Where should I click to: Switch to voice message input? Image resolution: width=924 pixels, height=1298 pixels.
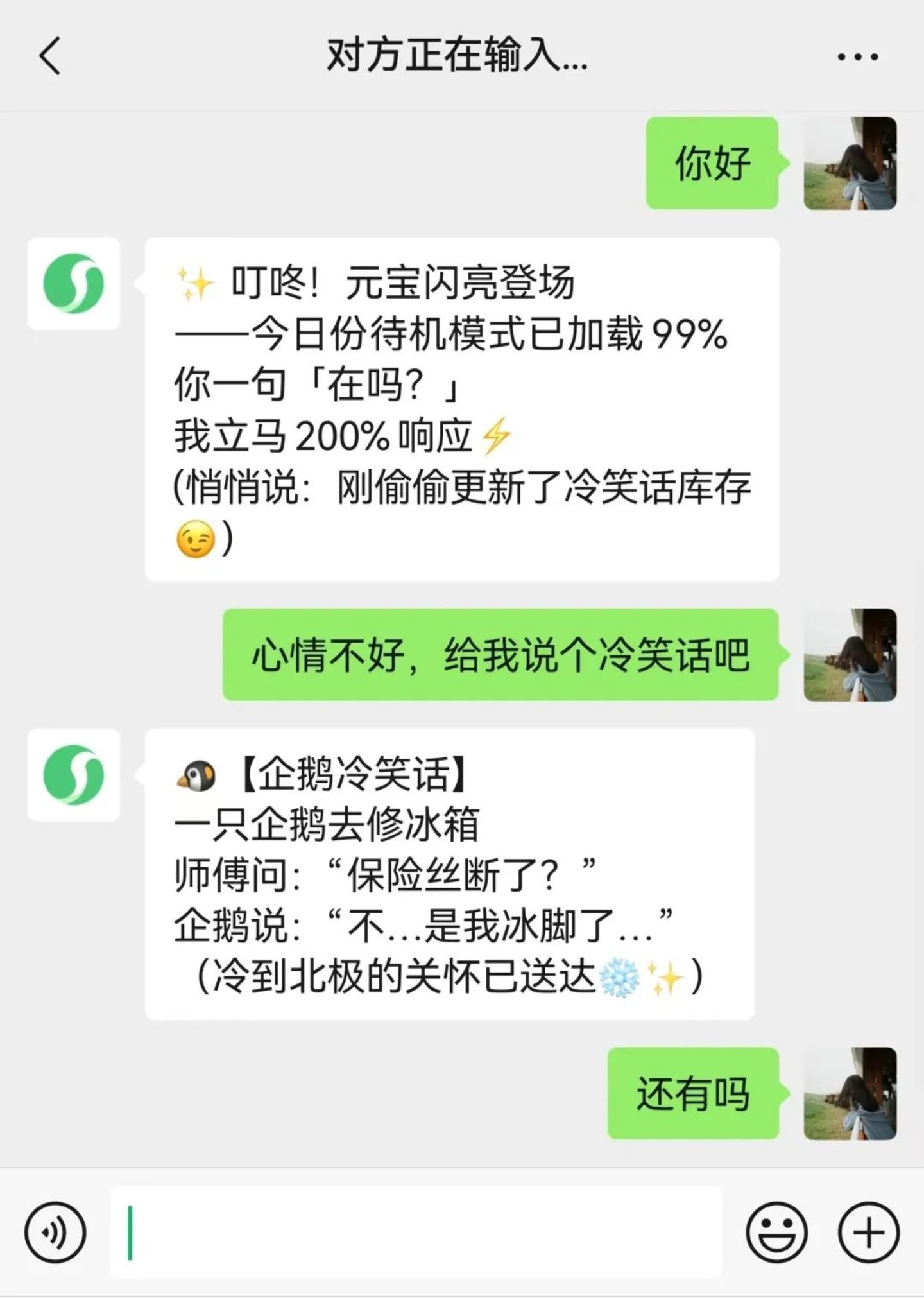pos(55,1232)
